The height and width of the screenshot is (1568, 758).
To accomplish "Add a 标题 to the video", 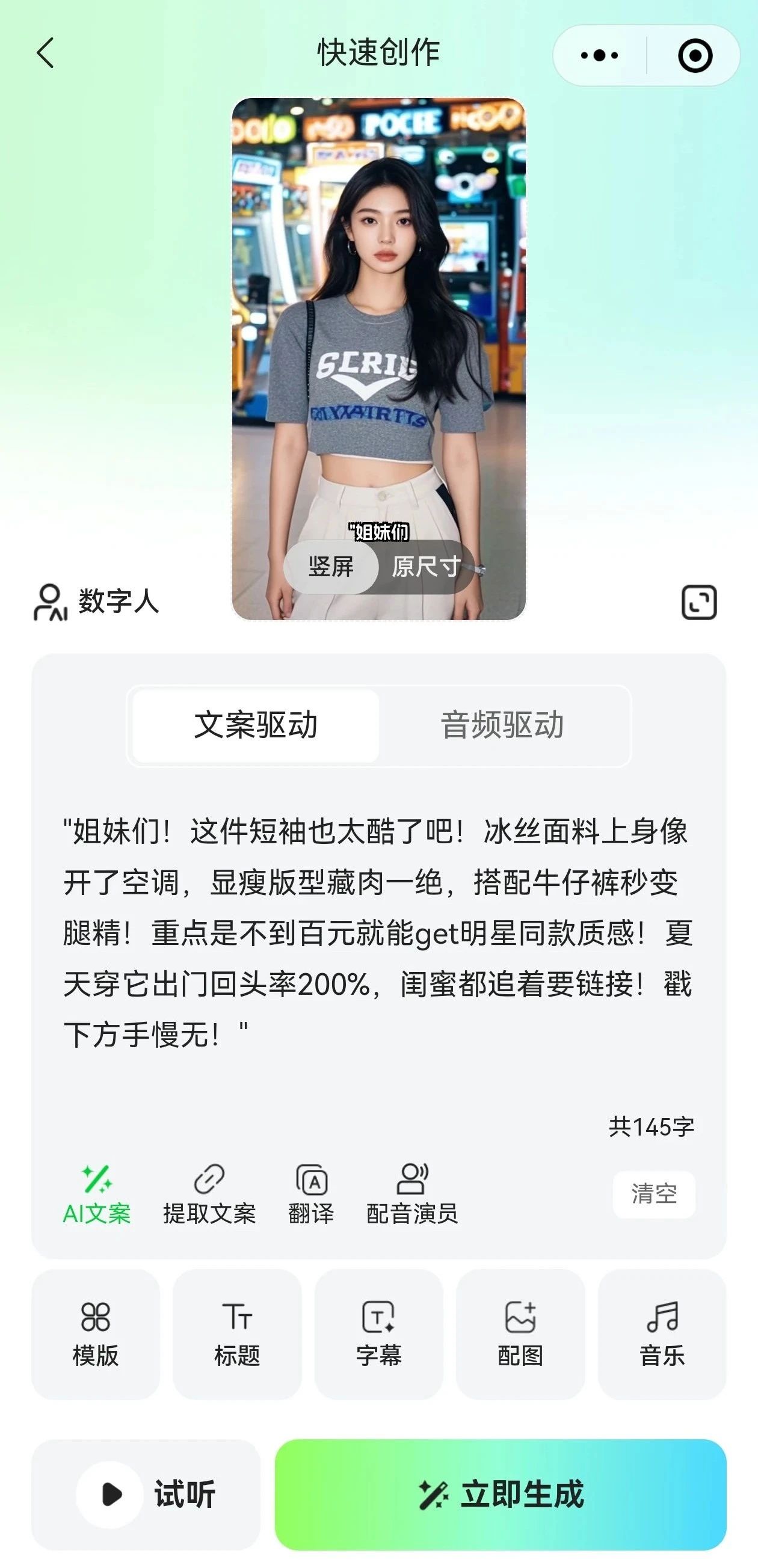I will 237,1333.
